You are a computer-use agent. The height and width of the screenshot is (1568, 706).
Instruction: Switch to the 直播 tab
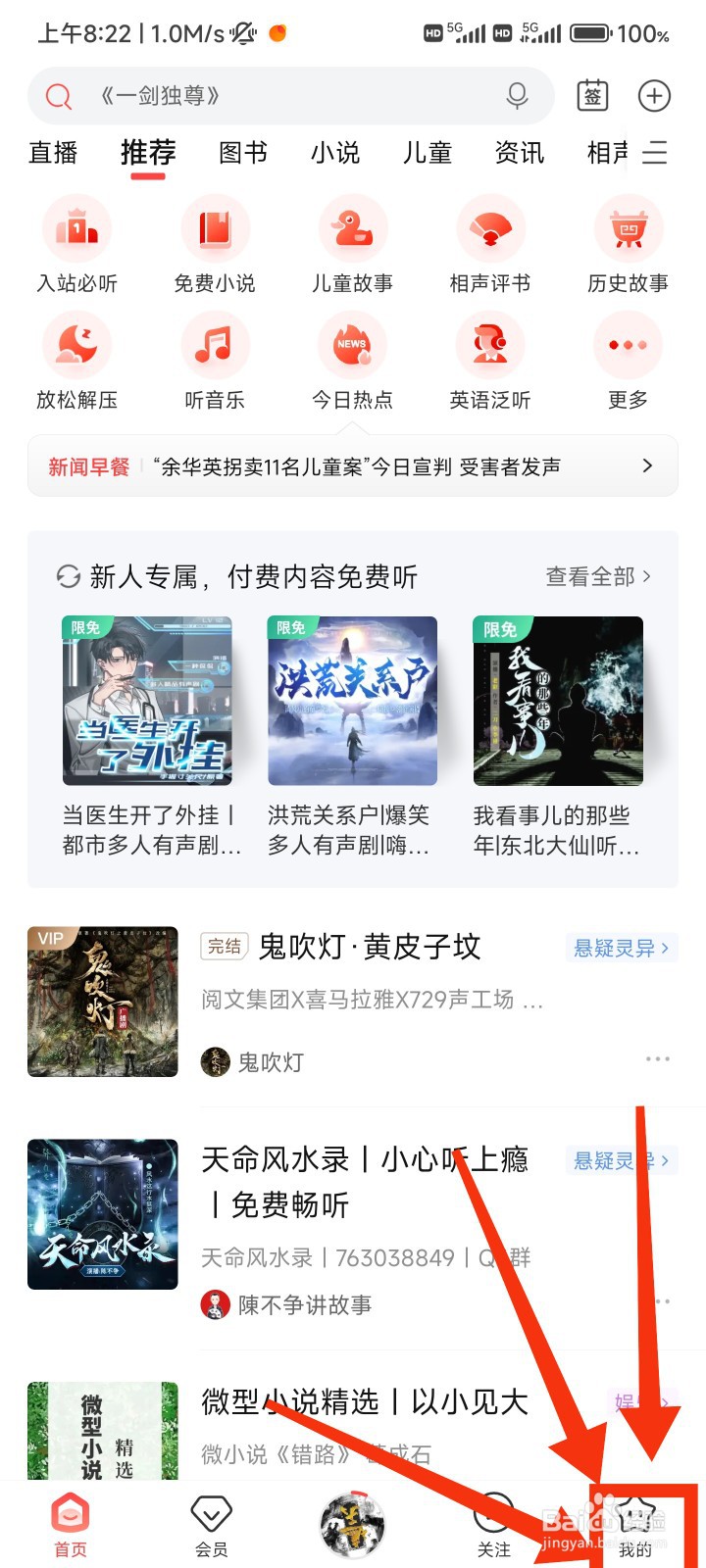[x=53, y=153]
